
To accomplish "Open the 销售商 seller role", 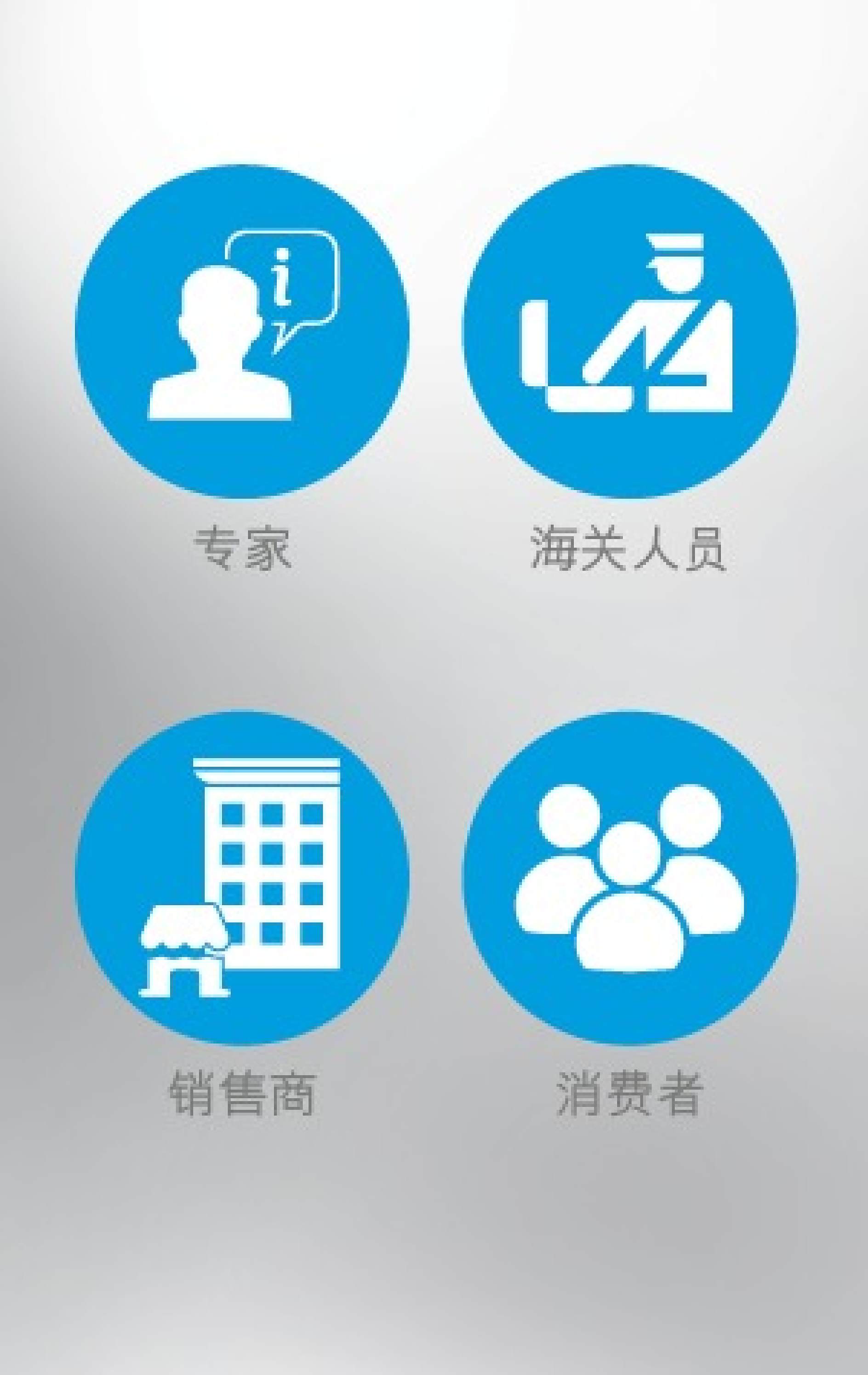I will (x=242, y=878).
